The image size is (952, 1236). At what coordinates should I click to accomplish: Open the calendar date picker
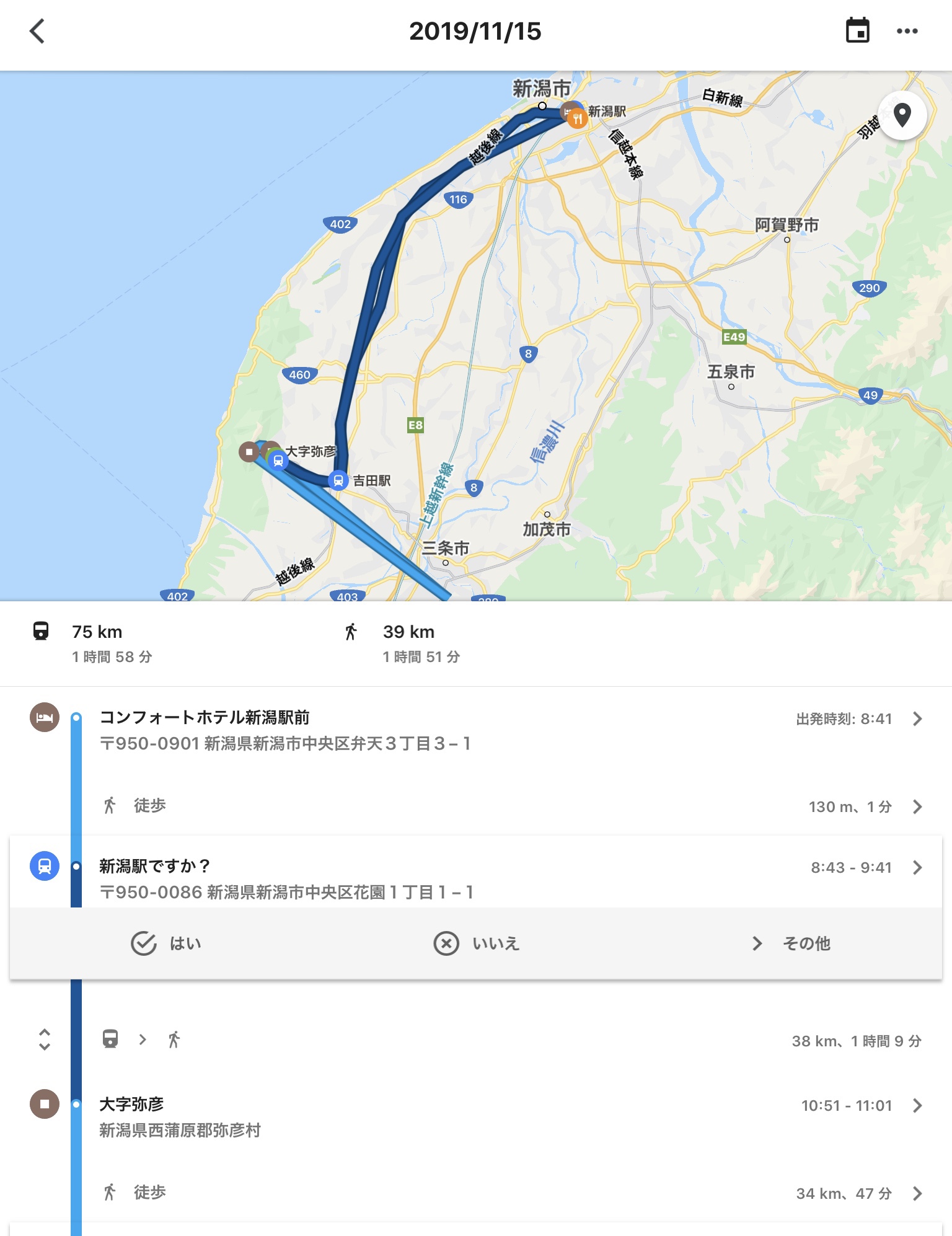pyautogui.click(x=857, y=31)
